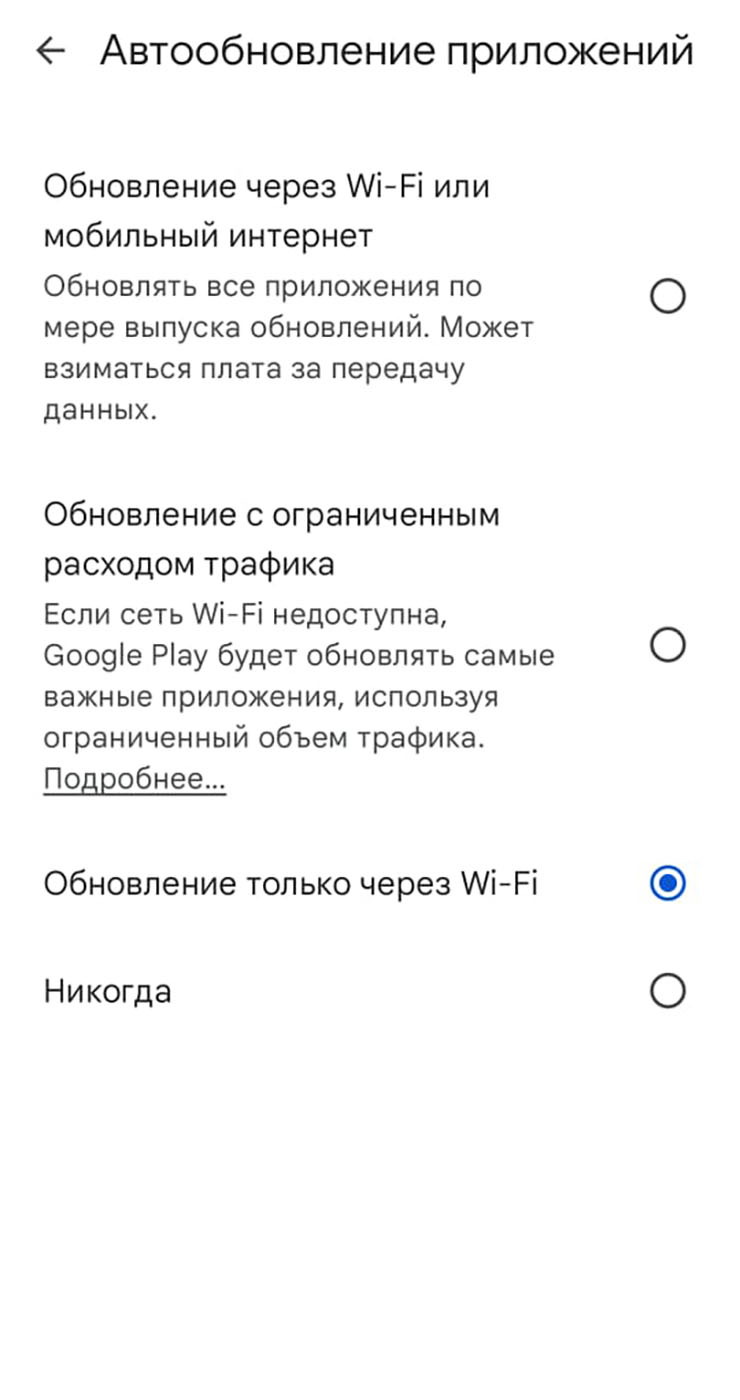
Task: Go back using the arrow
Action: (50, 52)
